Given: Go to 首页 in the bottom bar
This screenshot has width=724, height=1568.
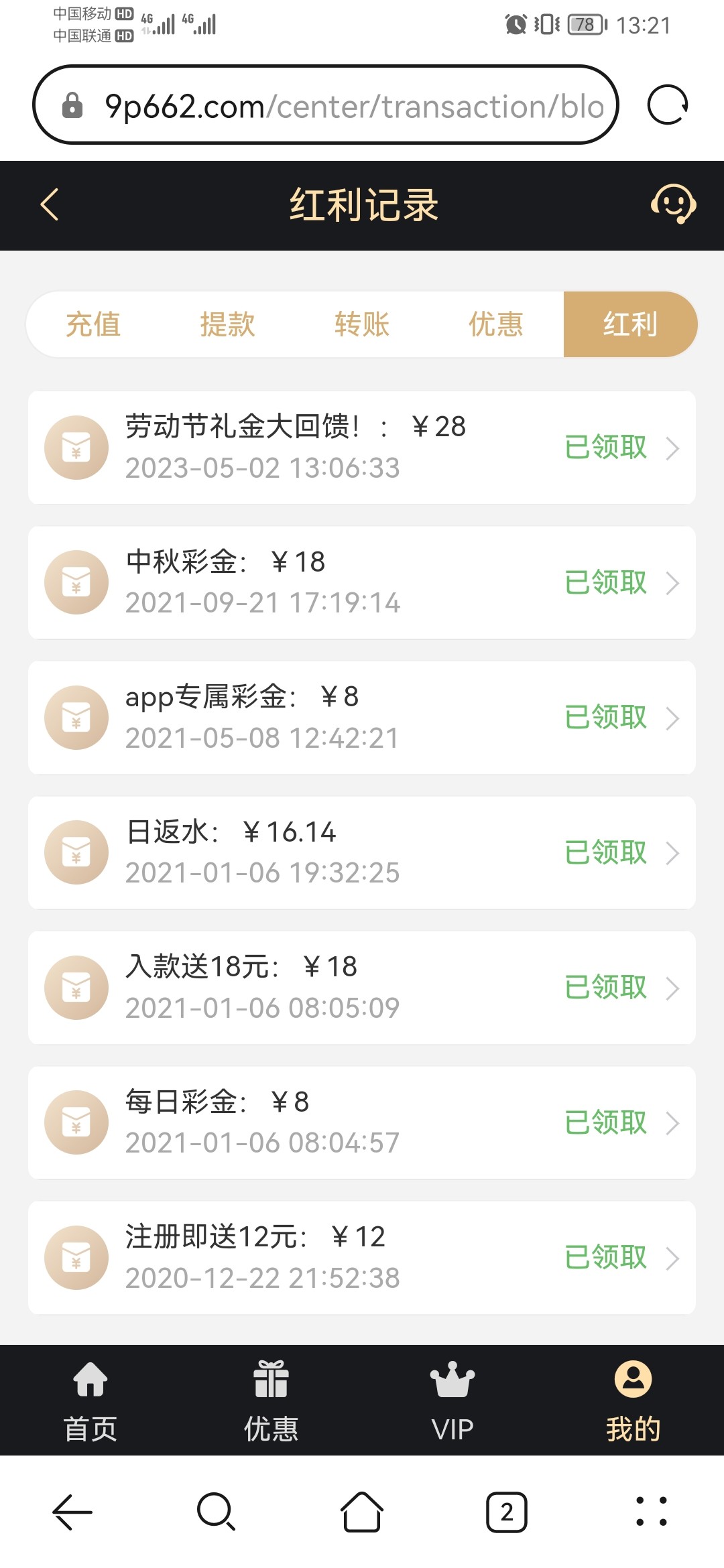Looking at the screenshot, I should click(x=90, y=1400).
